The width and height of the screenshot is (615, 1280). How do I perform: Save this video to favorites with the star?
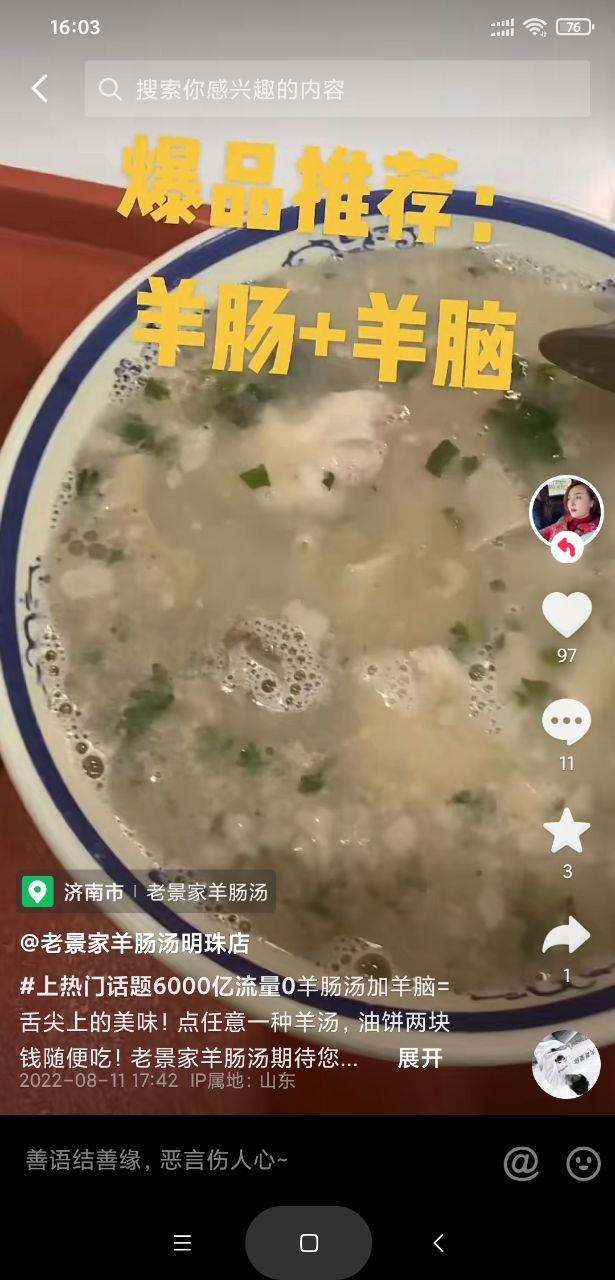pyautogui.click(x=566, y=830)
